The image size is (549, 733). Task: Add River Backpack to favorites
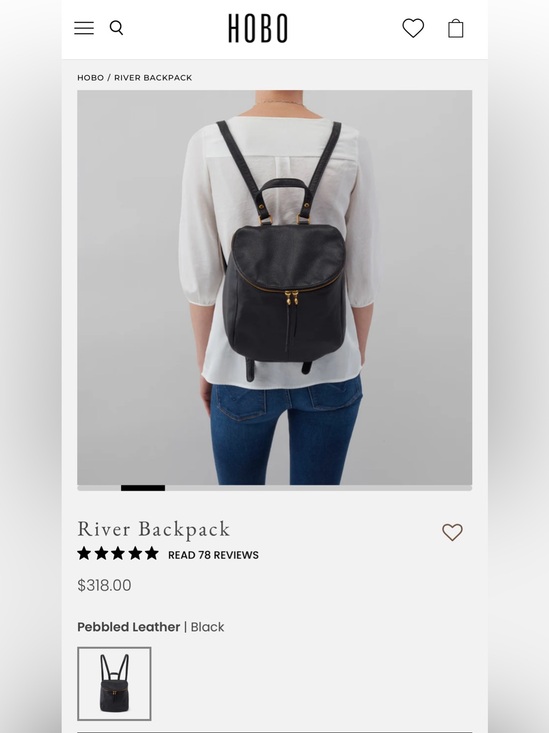tap(452, 532)
